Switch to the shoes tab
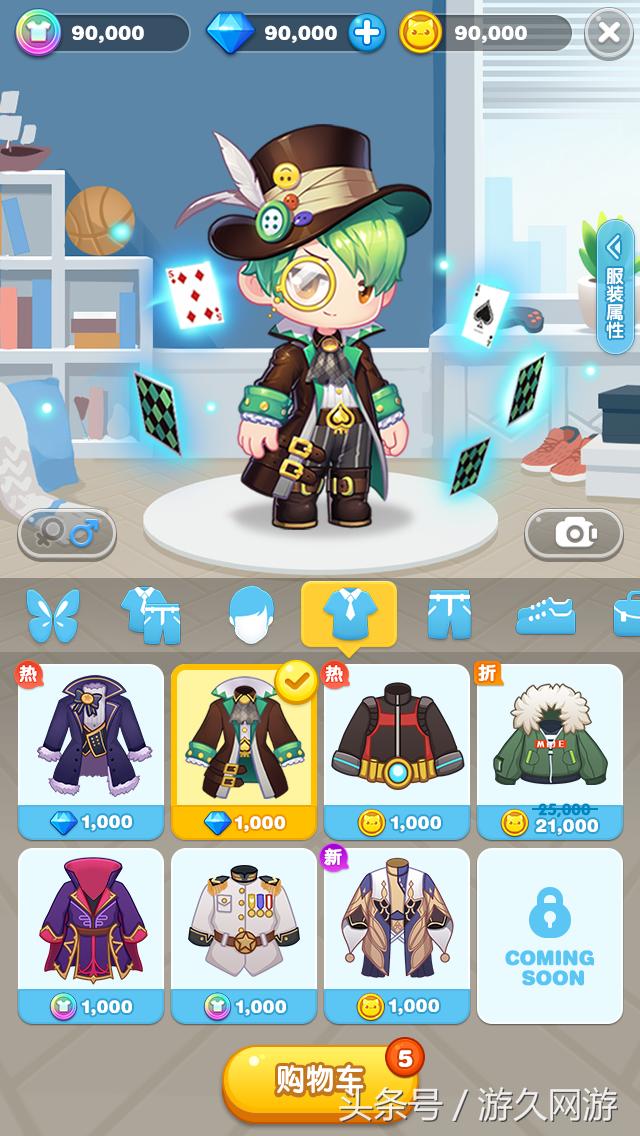Screen dimensions: 640x1136 point(546,616)
